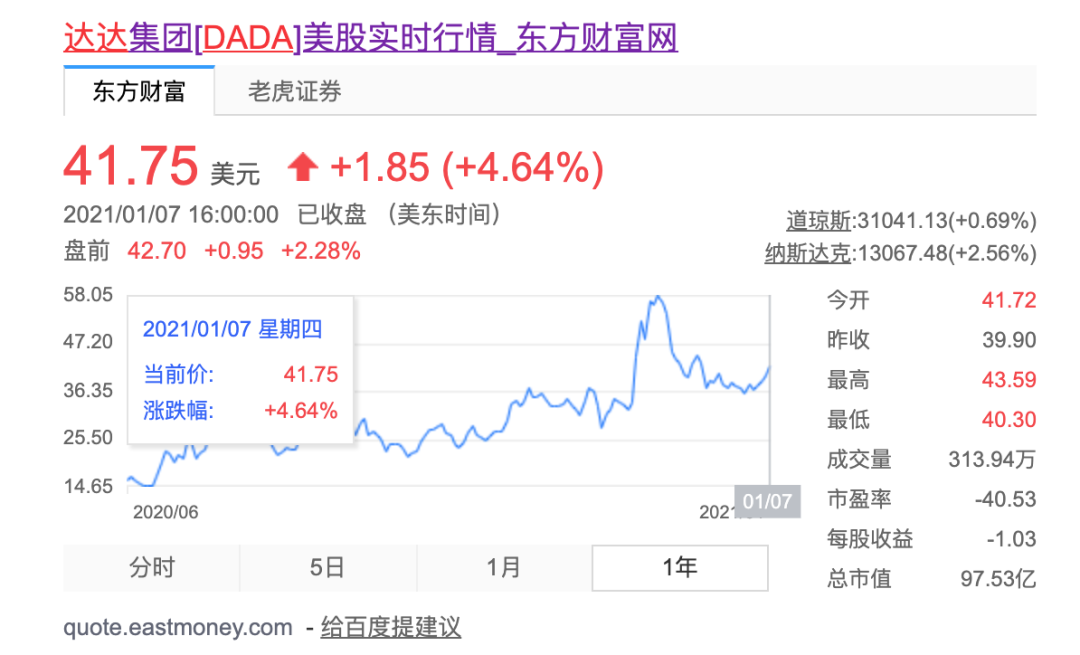Select the 1年 chart range
The image size is (1080, 655).
coord(681,568)
